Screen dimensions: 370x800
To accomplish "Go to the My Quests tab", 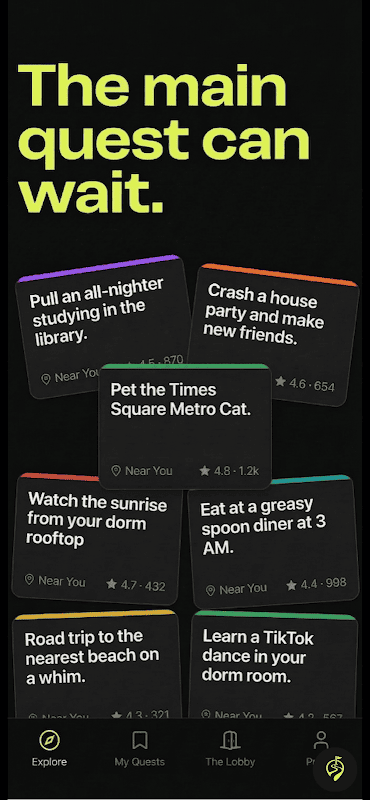I will 139,748.
